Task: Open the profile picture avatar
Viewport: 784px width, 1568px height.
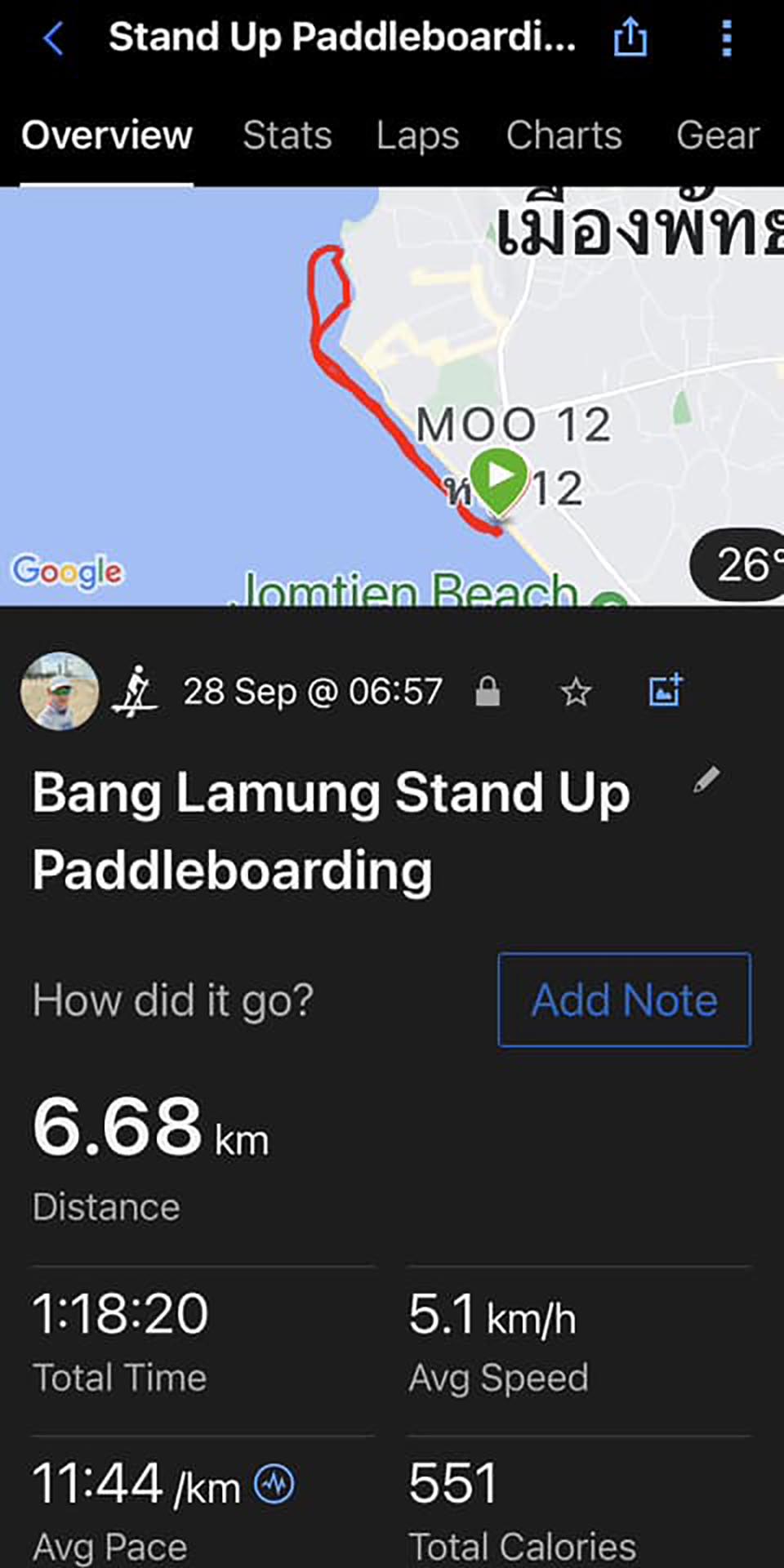Action: click(x=59, y=691)
